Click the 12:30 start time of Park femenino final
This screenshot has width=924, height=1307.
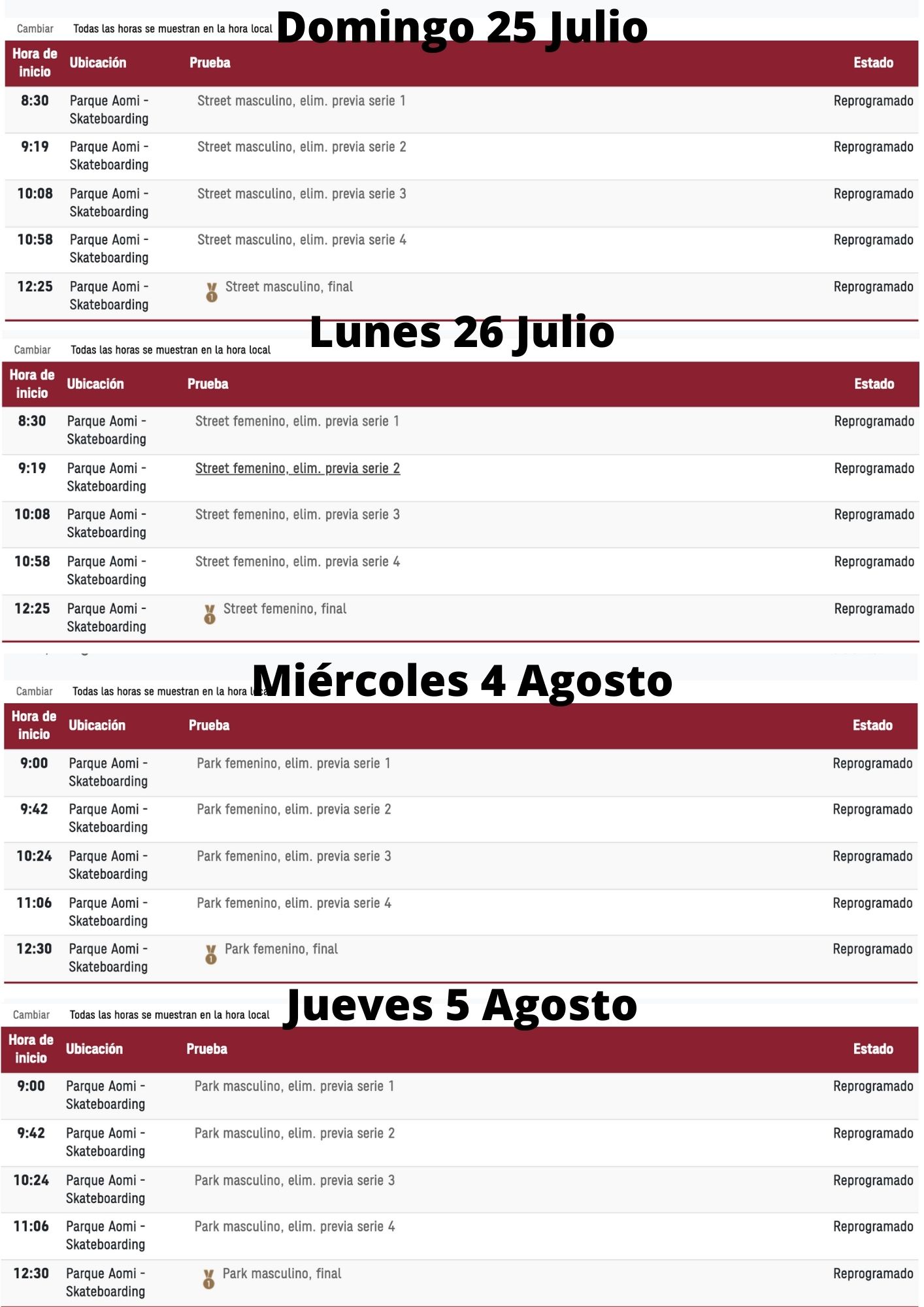pos(36,949)
